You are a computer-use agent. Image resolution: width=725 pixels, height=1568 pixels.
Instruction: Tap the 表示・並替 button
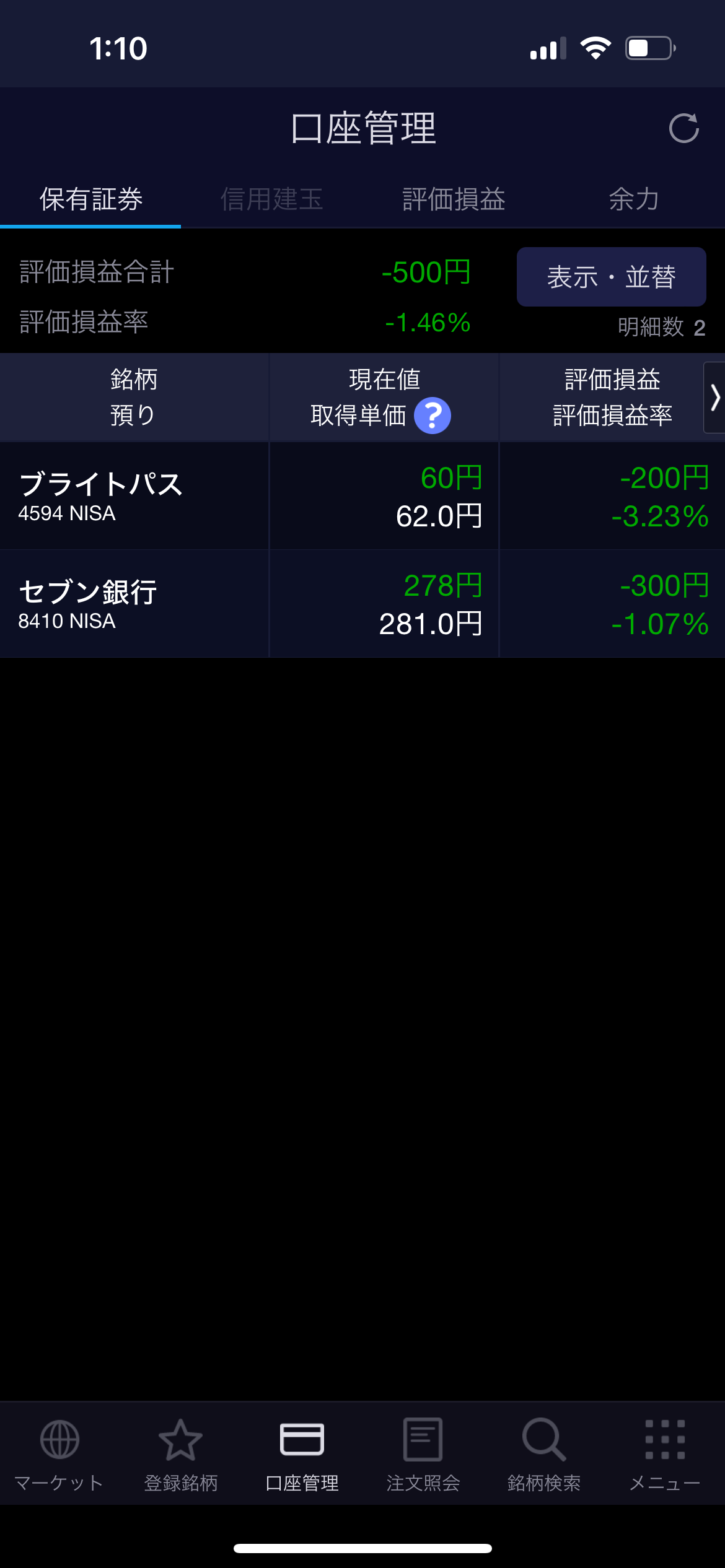pos(611,277)
